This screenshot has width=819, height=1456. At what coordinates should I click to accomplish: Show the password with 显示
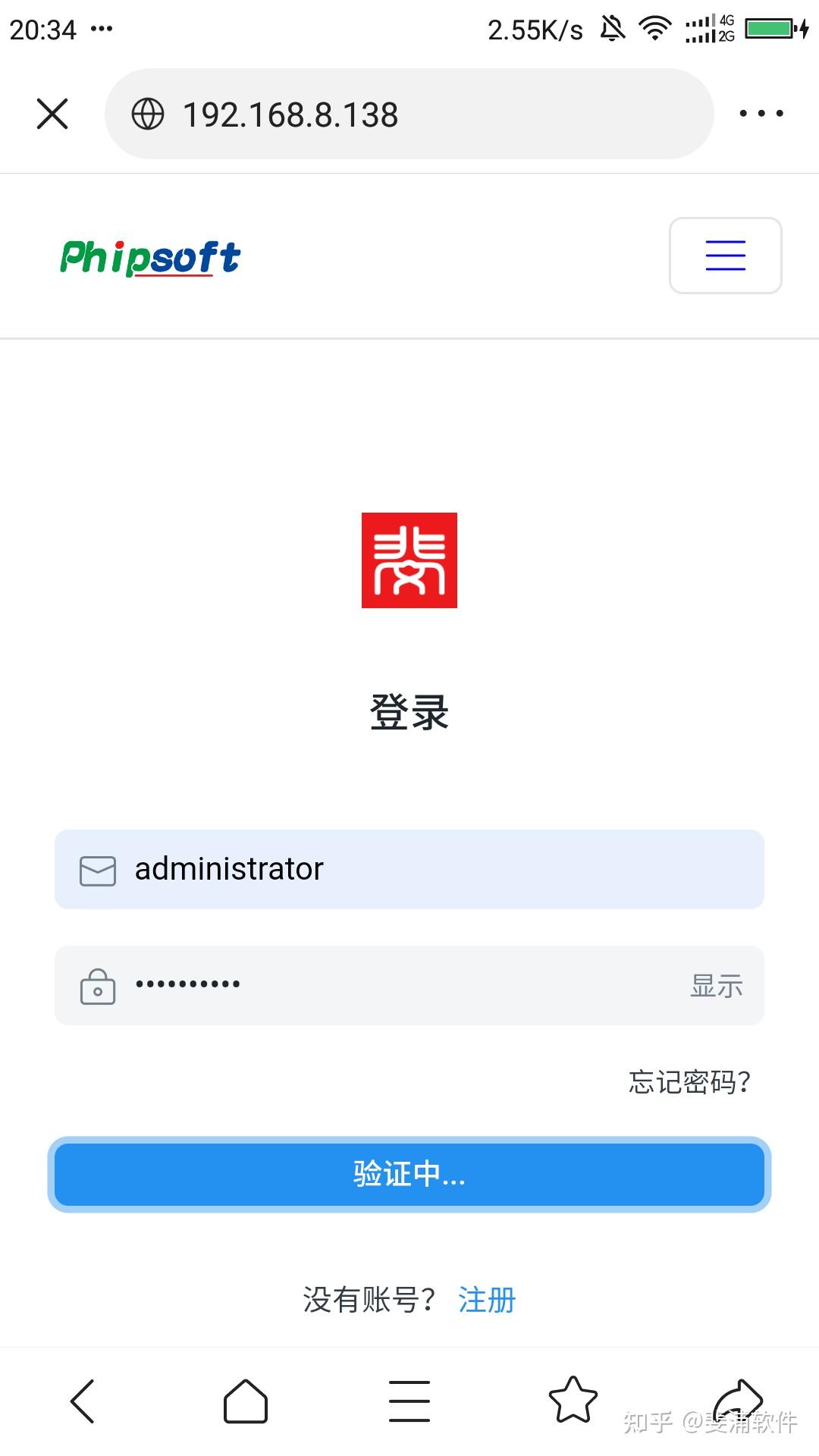pyautogui.click(x=716, y=986)
